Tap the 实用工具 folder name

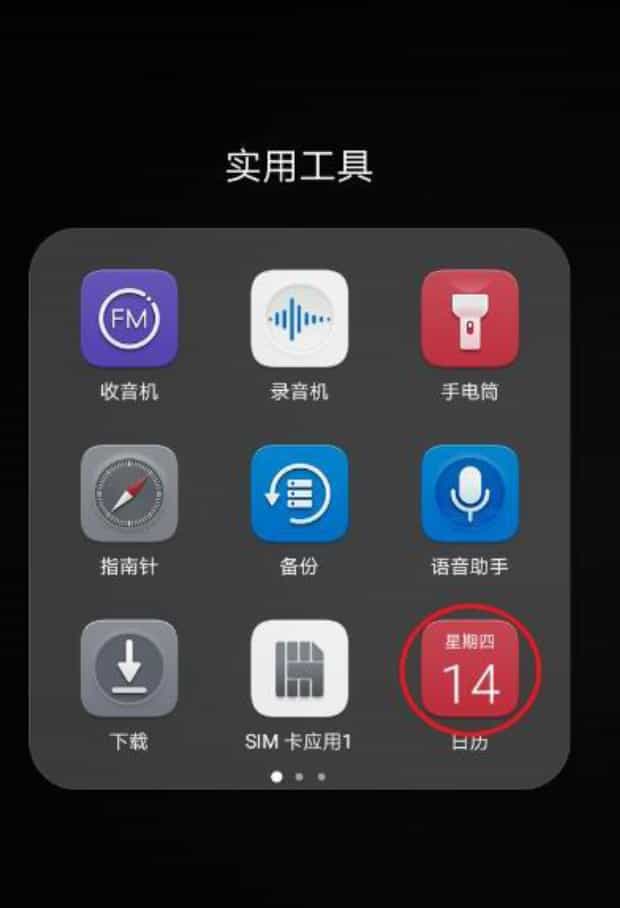pos(299,166)
